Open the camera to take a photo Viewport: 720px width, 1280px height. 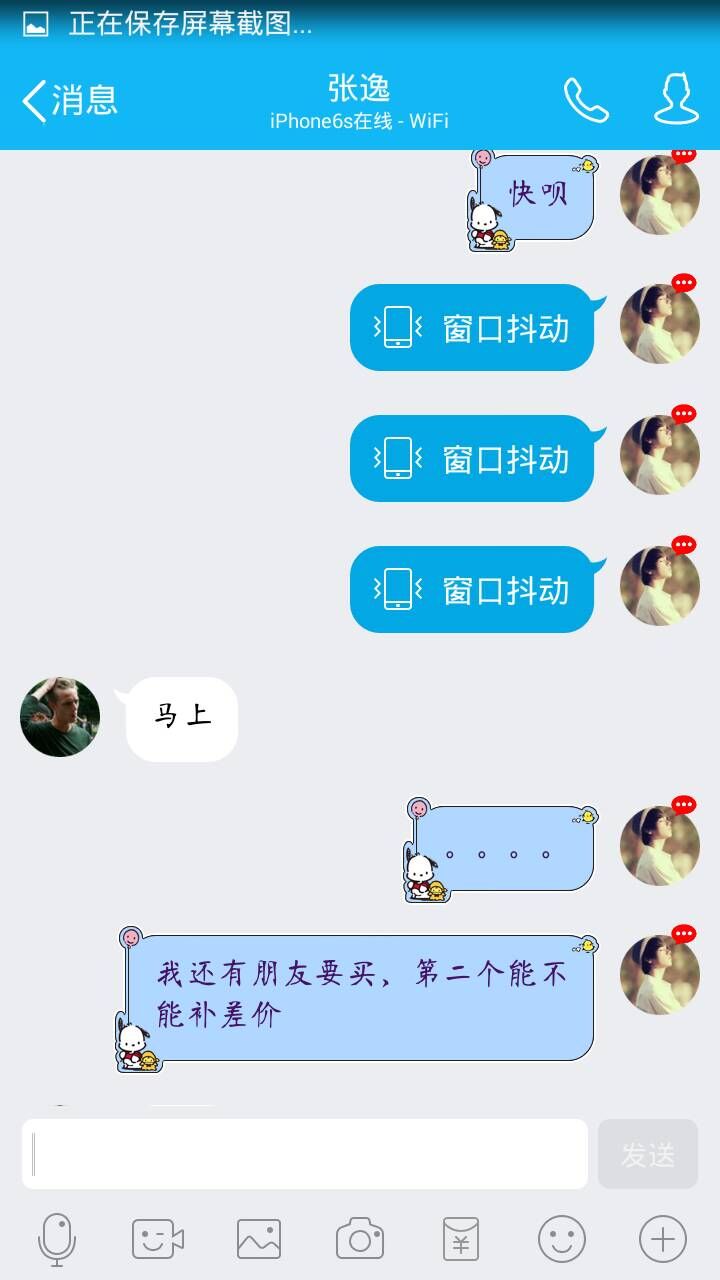pos(360,1239)
